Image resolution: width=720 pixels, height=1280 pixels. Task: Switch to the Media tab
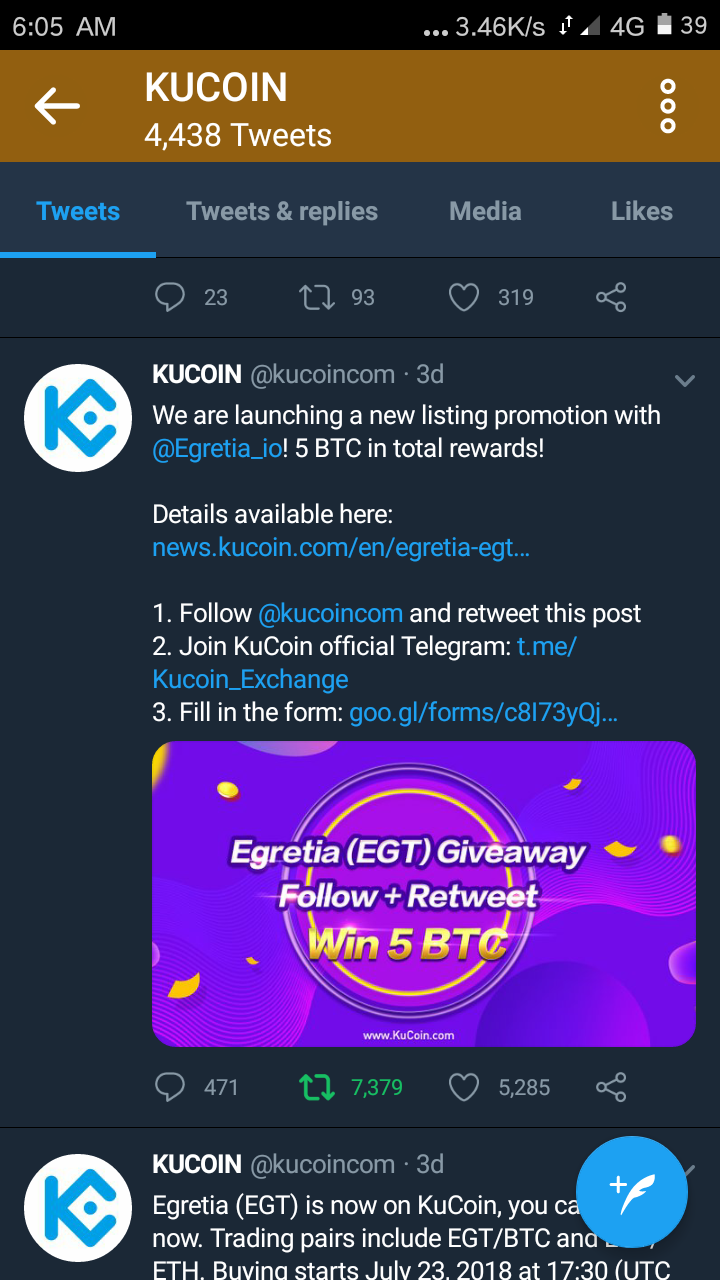coord(485,211)
